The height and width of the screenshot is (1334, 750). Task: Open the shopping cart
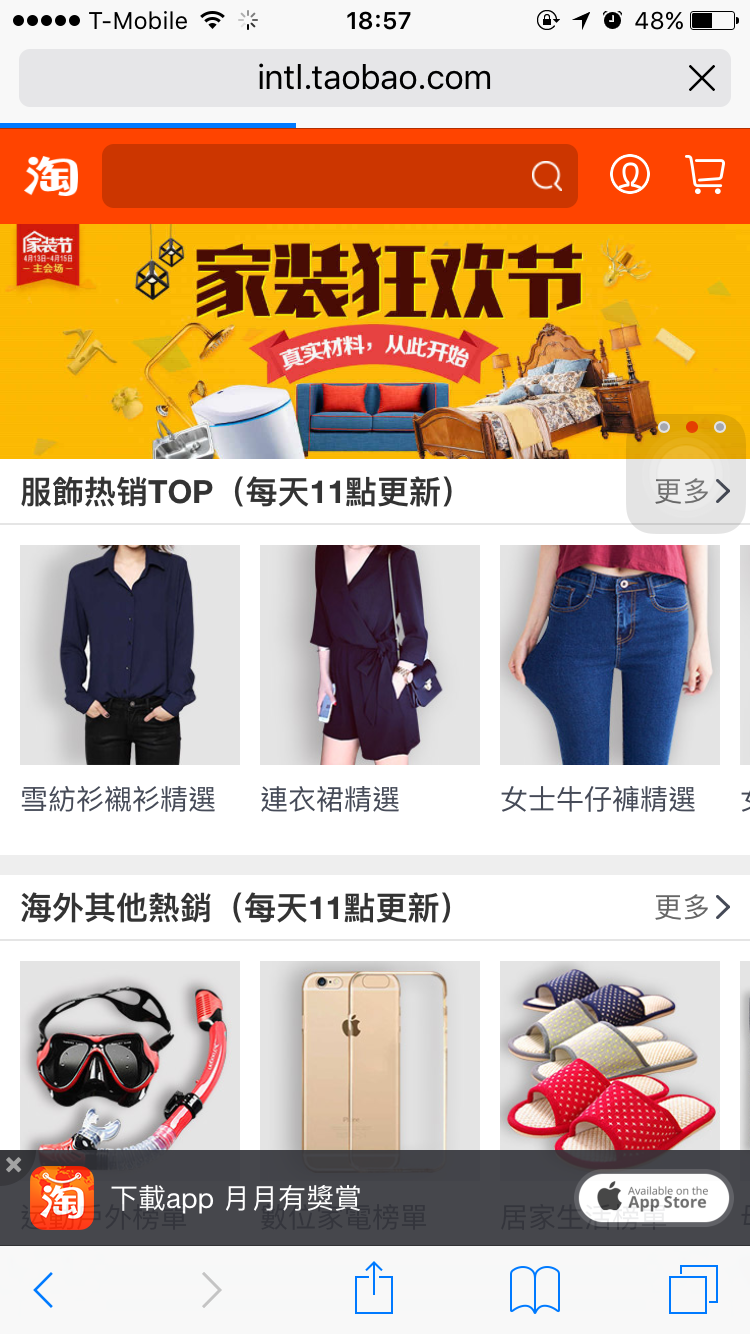tap(705, 175)
